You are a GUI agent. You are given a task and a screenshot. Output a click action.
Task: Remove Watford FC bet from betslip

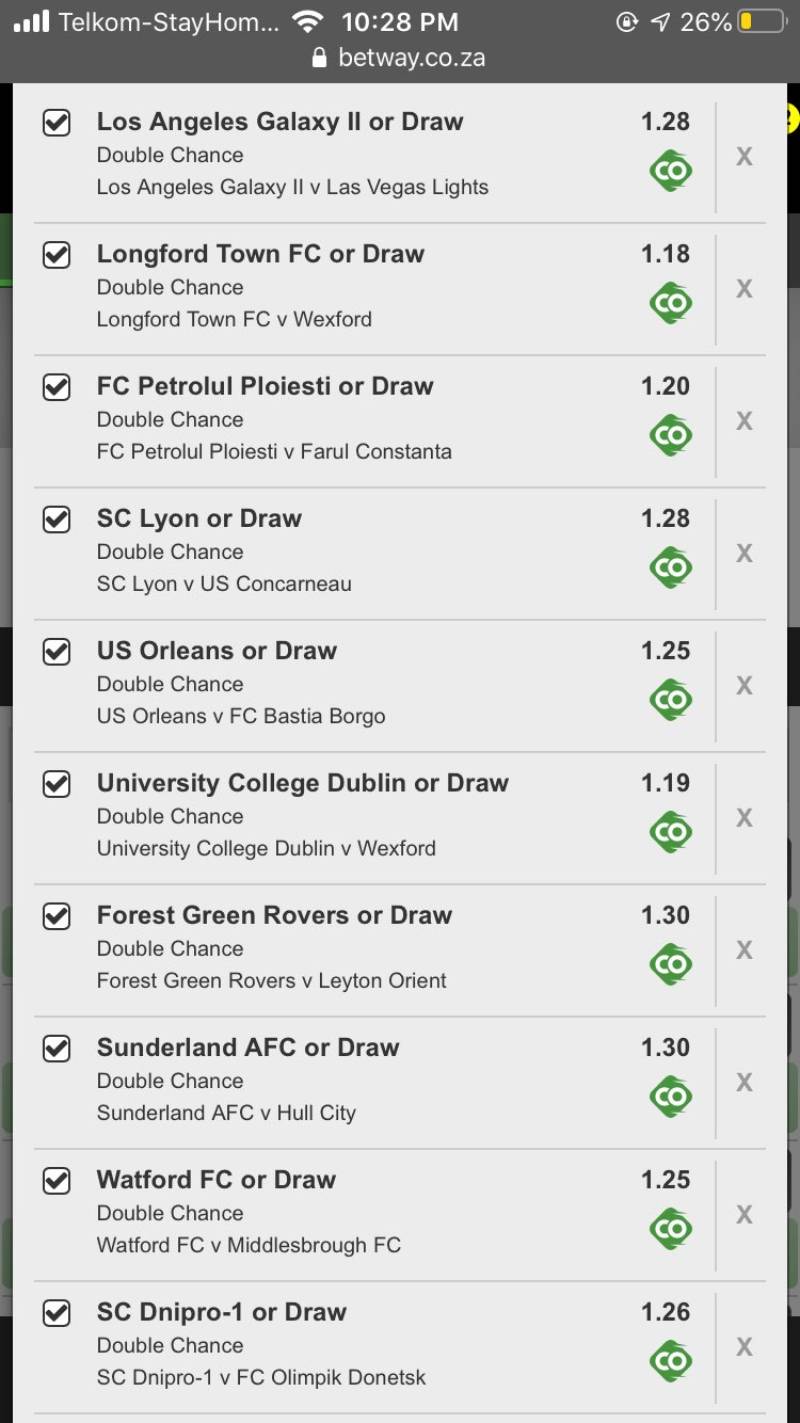744,1214
